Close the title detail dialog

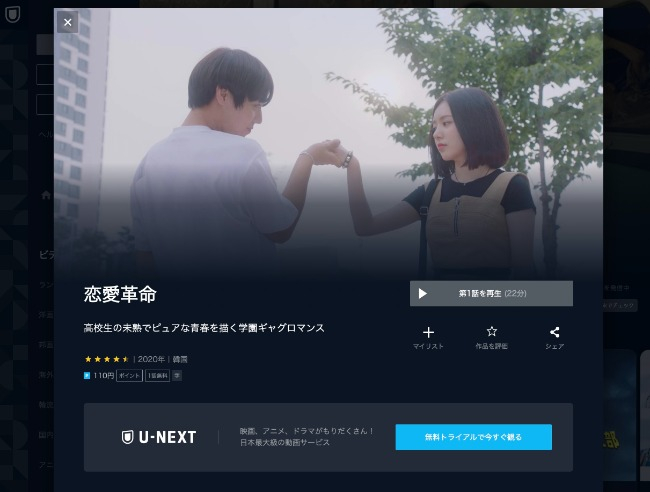pyautogui.click(x=67, y=22)
